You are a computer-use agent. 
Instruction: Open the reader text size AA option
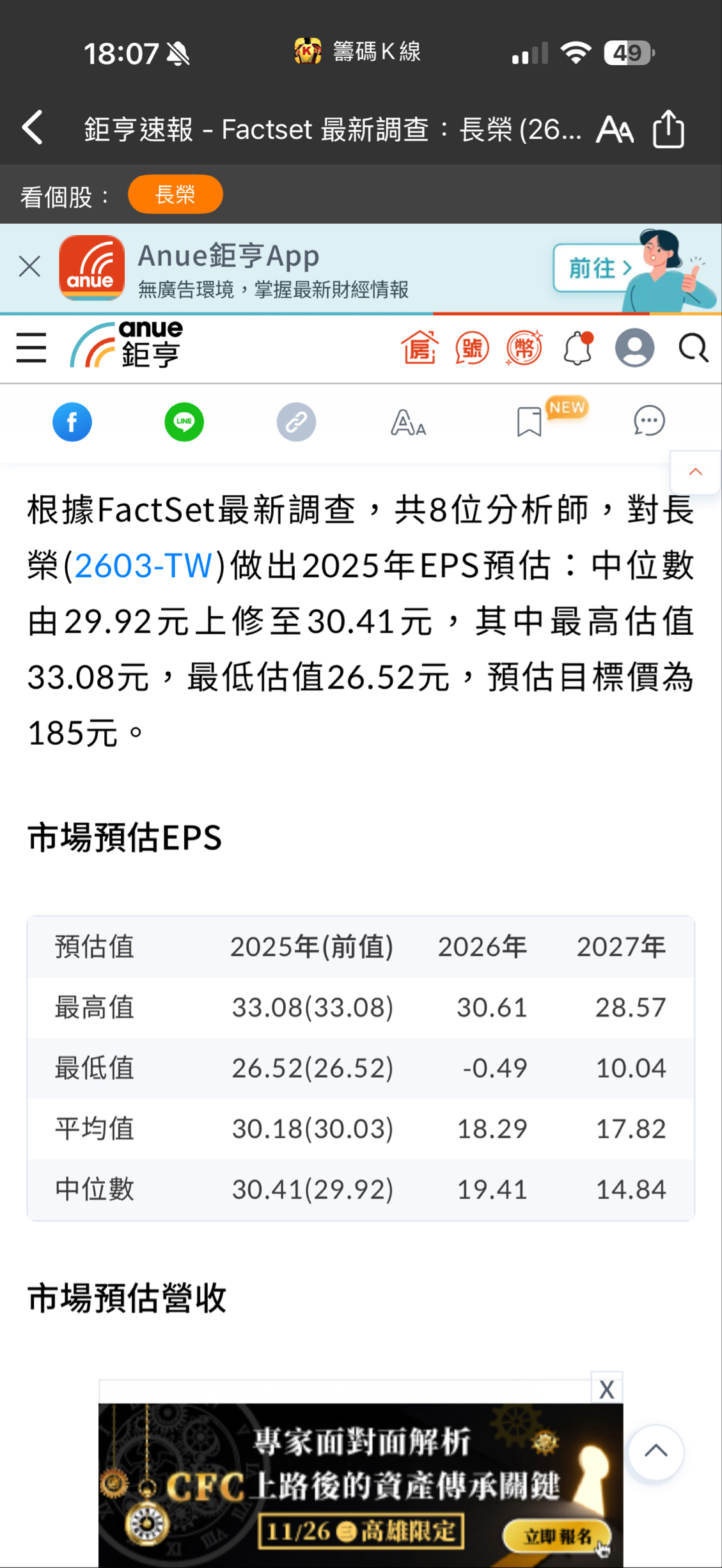[615, 130]
